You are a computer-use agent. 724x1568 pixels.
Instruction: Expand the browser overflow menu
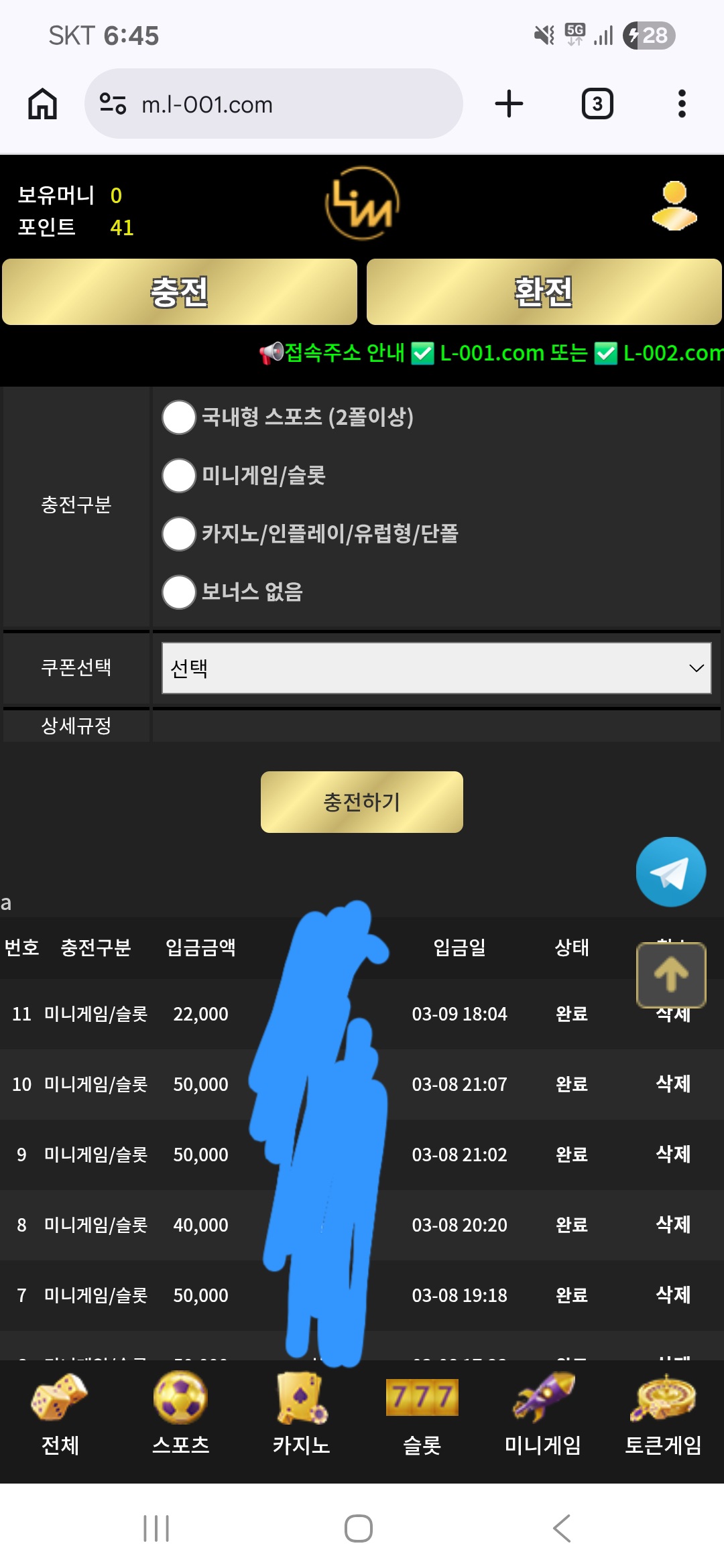coord(682,103)
